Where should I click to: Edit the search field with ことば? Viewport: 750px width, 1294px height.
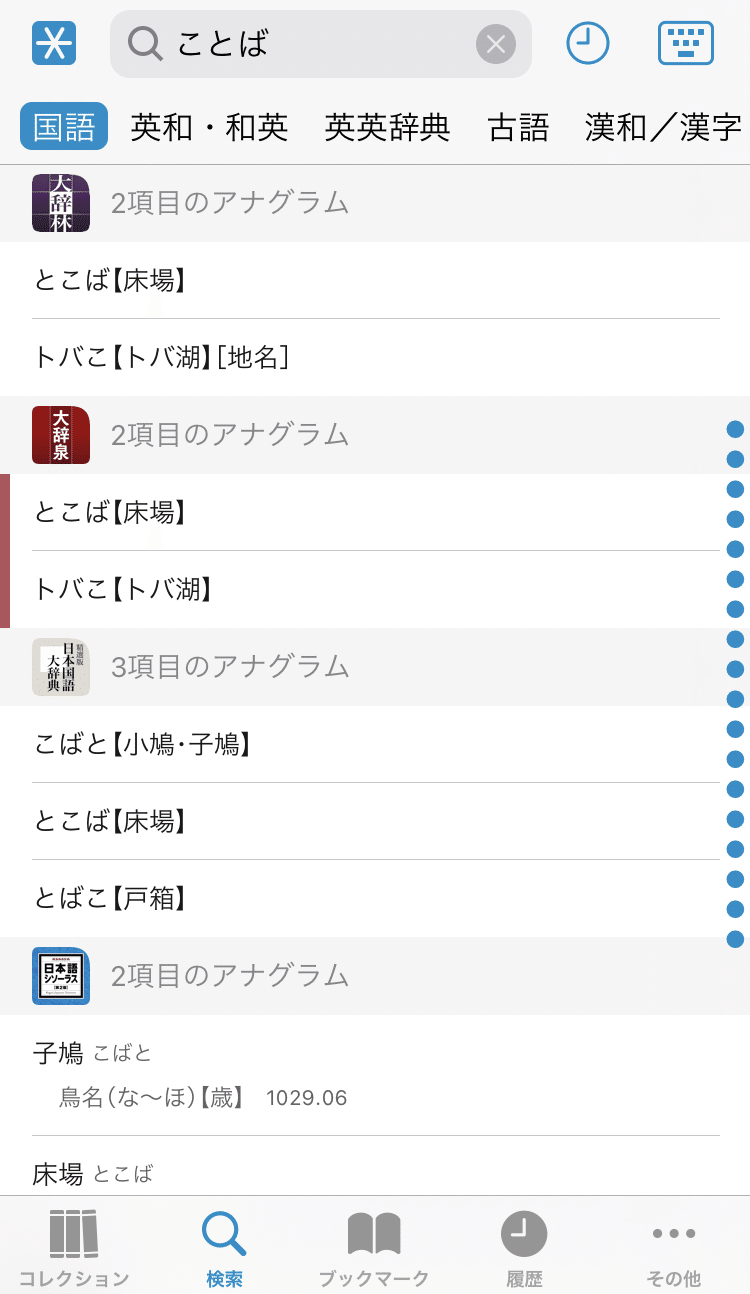click(321, 44)
